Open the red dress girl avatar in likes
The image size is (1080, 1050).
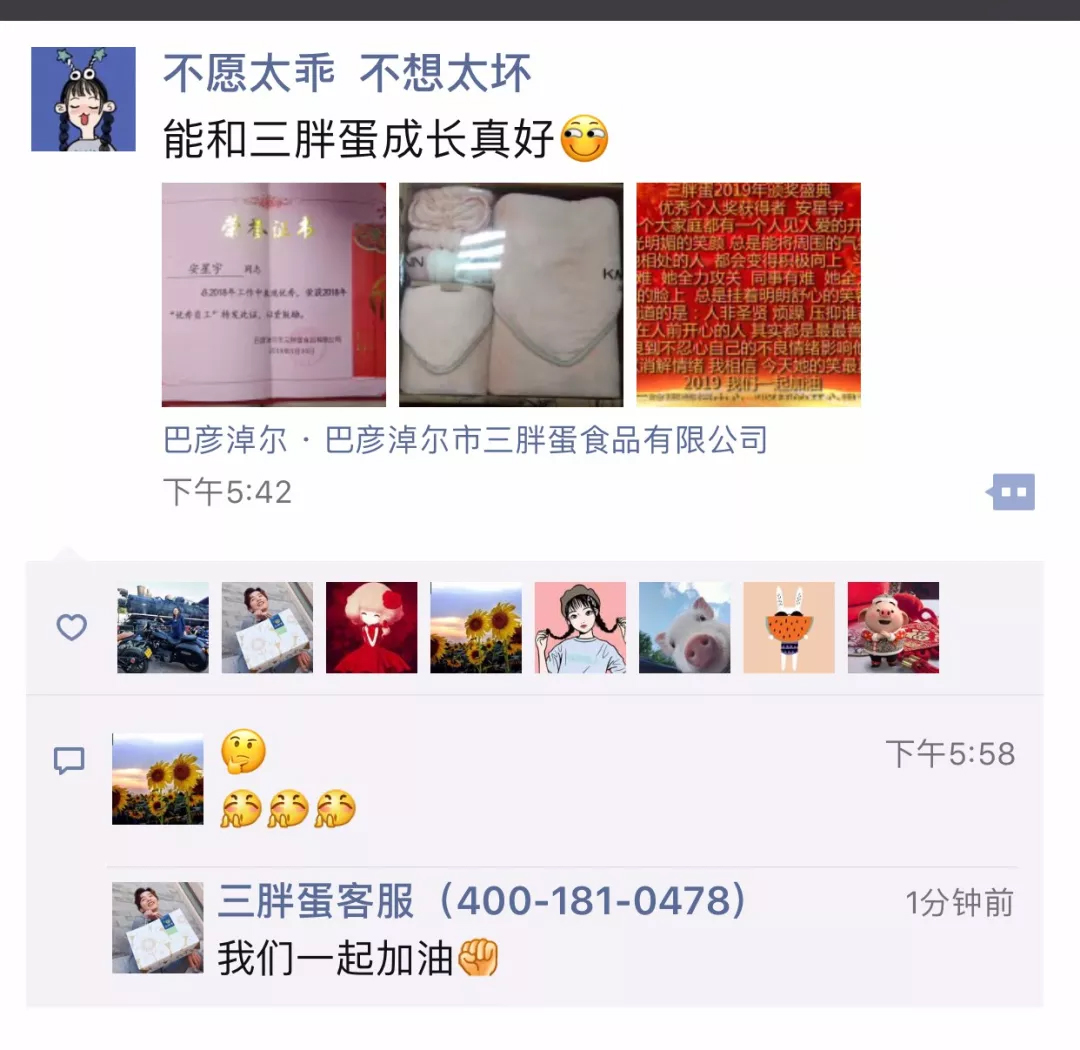pos(371,627)
